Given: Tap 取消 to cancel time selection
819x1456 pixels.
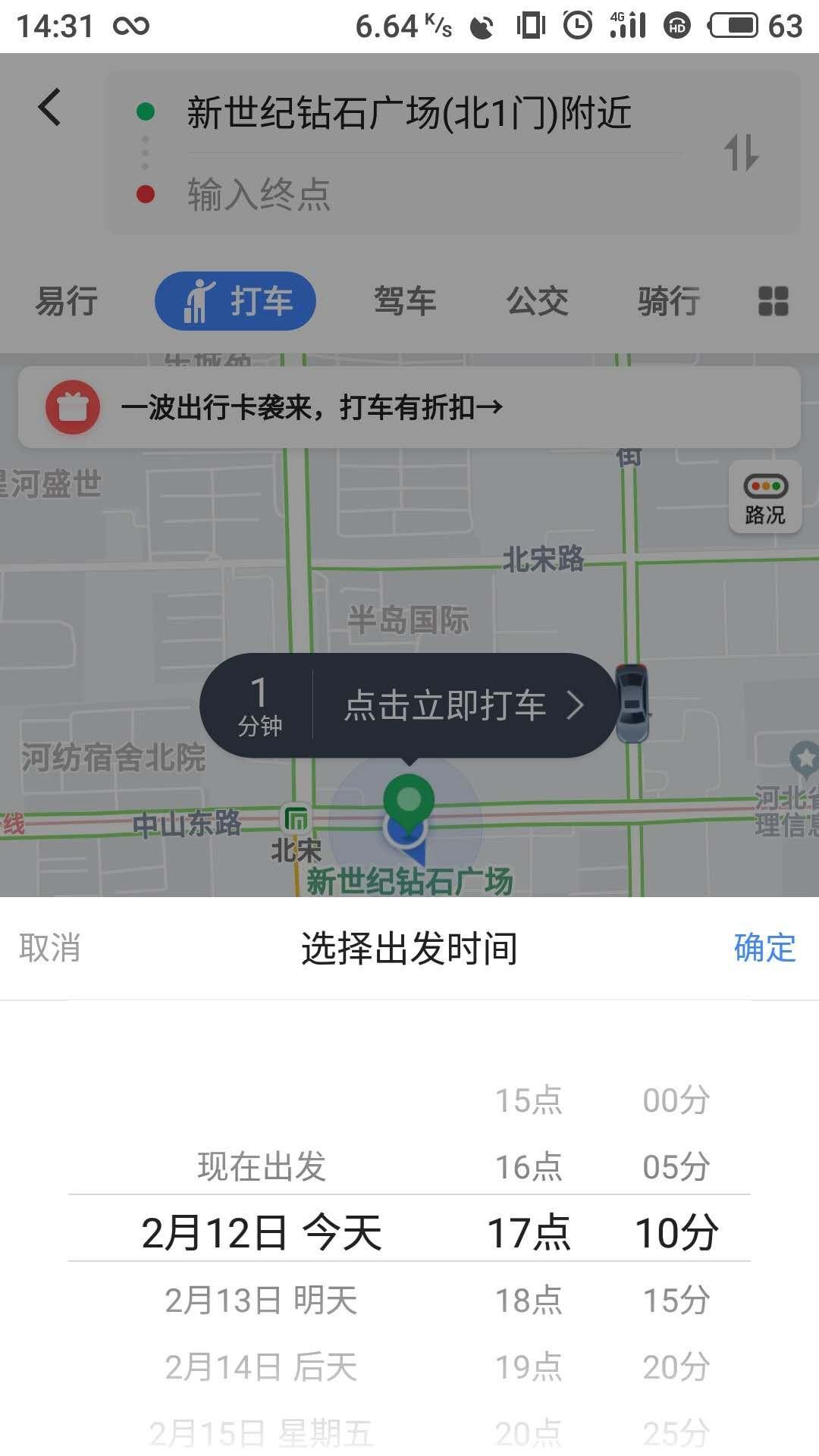Looking at the screenshot, I should [50, 948].
